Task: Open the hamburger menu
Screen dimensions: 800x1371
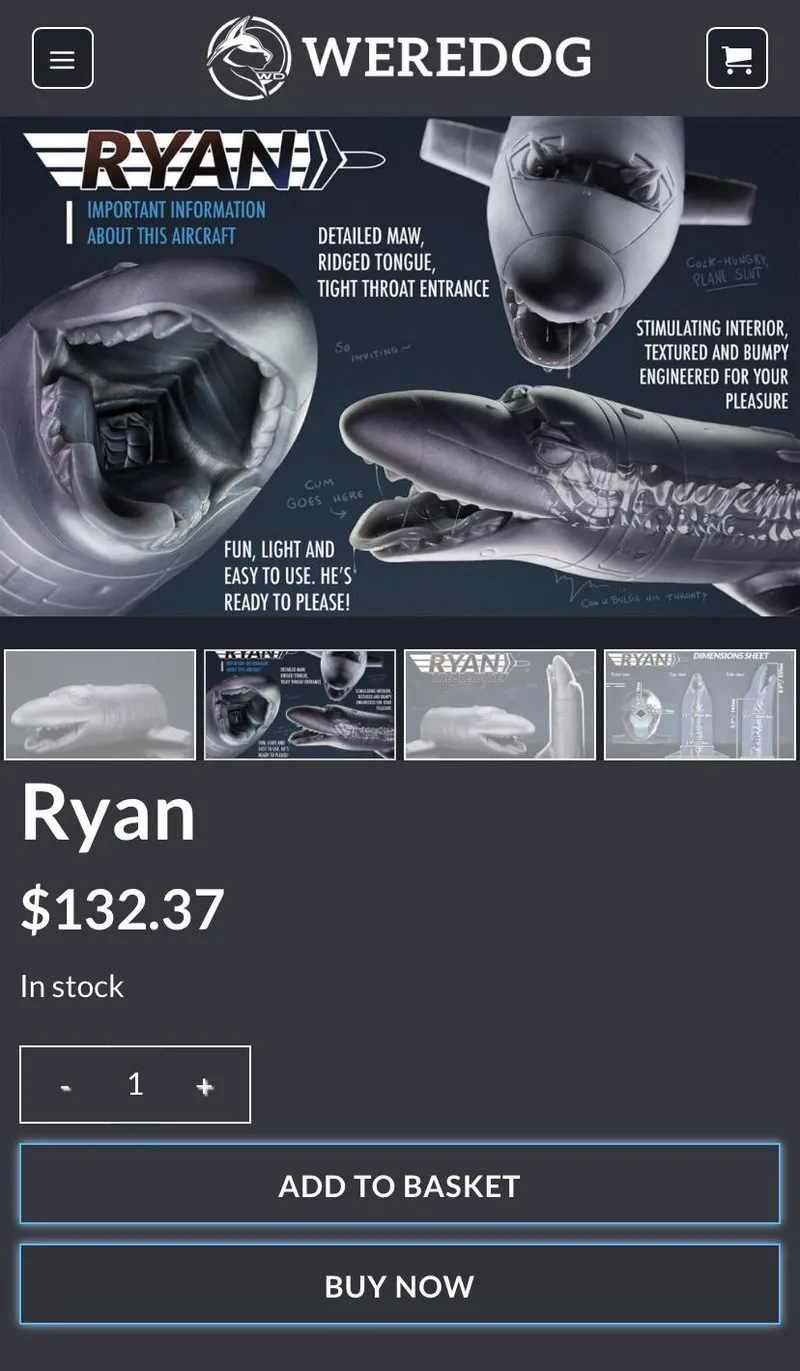Action: 63,58
